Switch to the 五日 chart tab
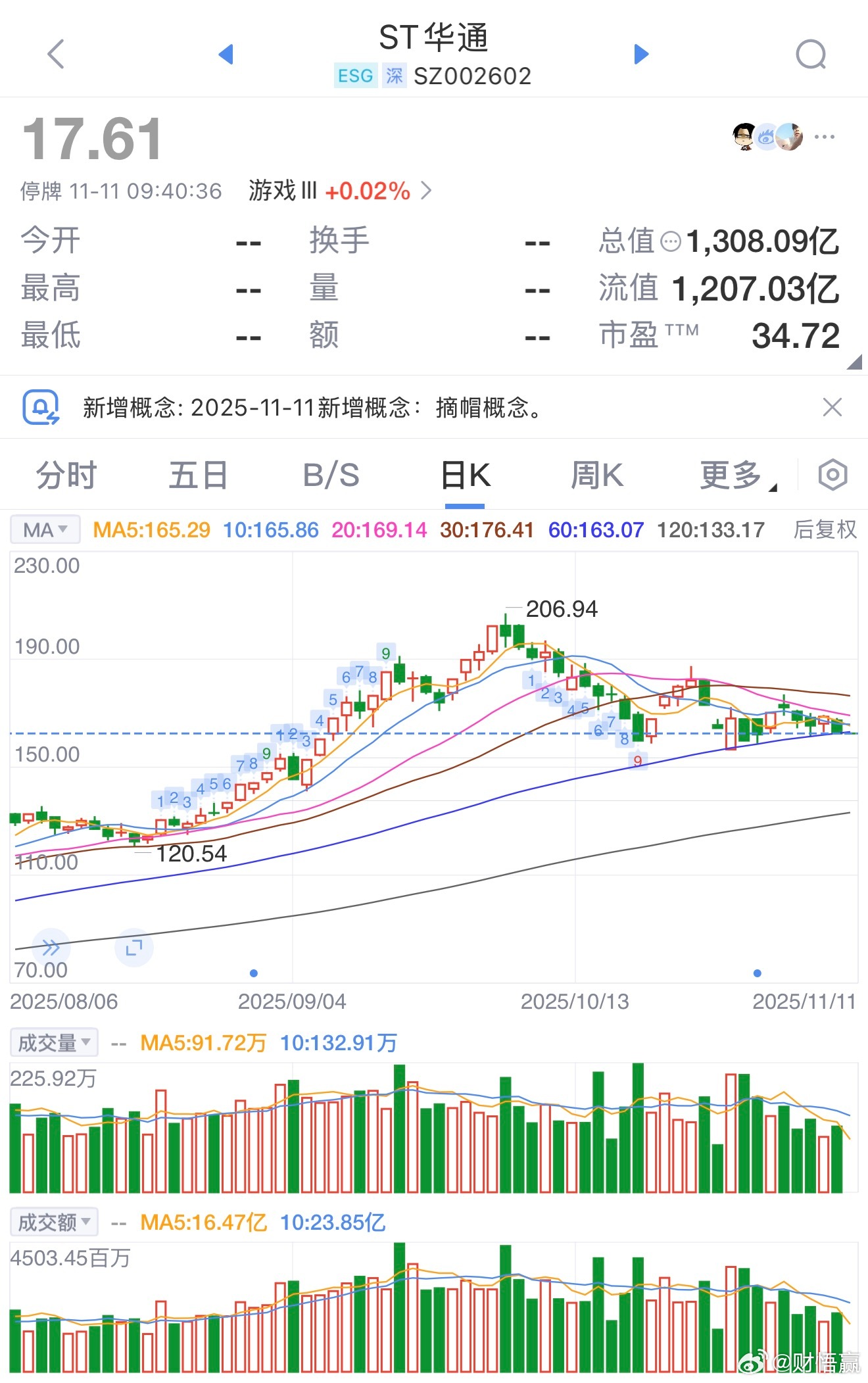This screenshot has height=1383, width=868. tap(198, 475)
